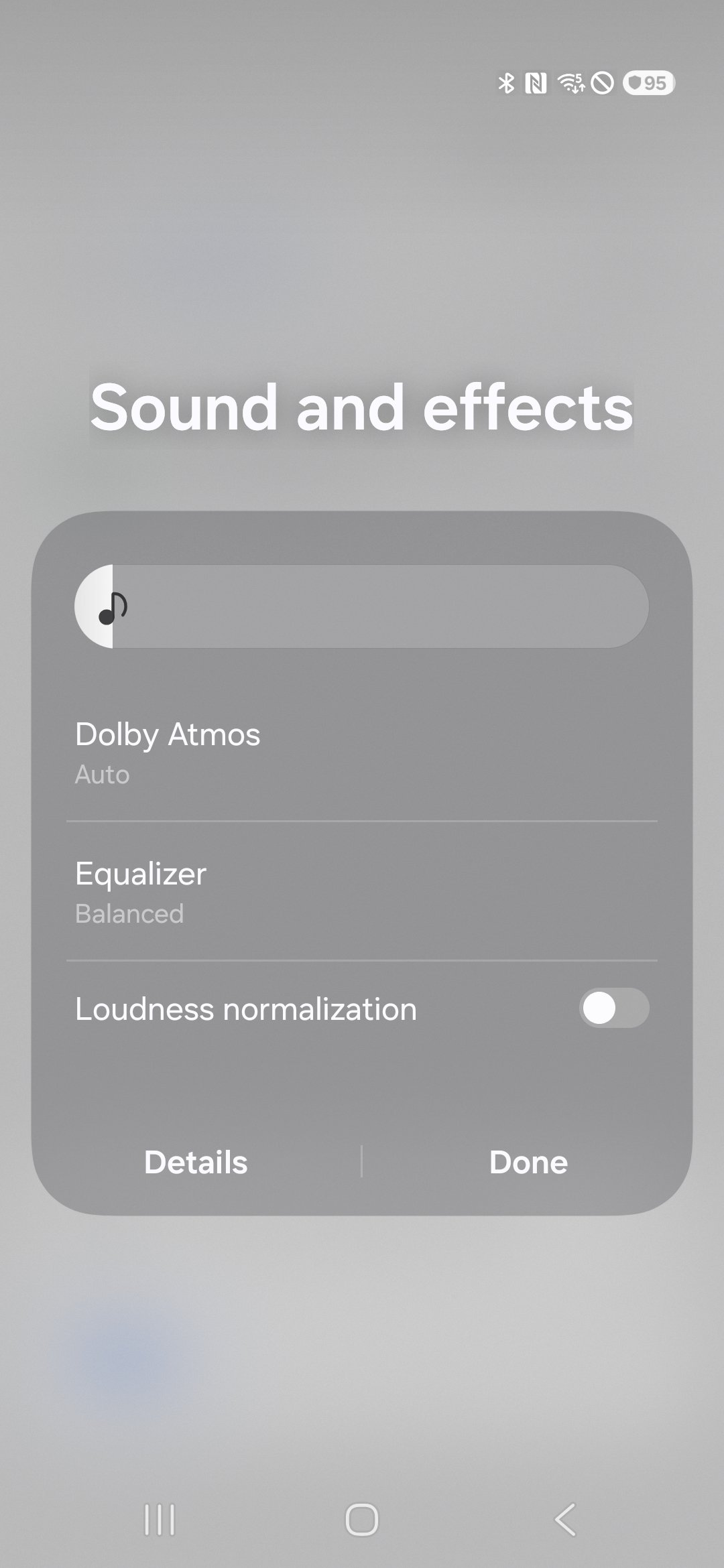Open recent apps

[x=160, y=1519]
